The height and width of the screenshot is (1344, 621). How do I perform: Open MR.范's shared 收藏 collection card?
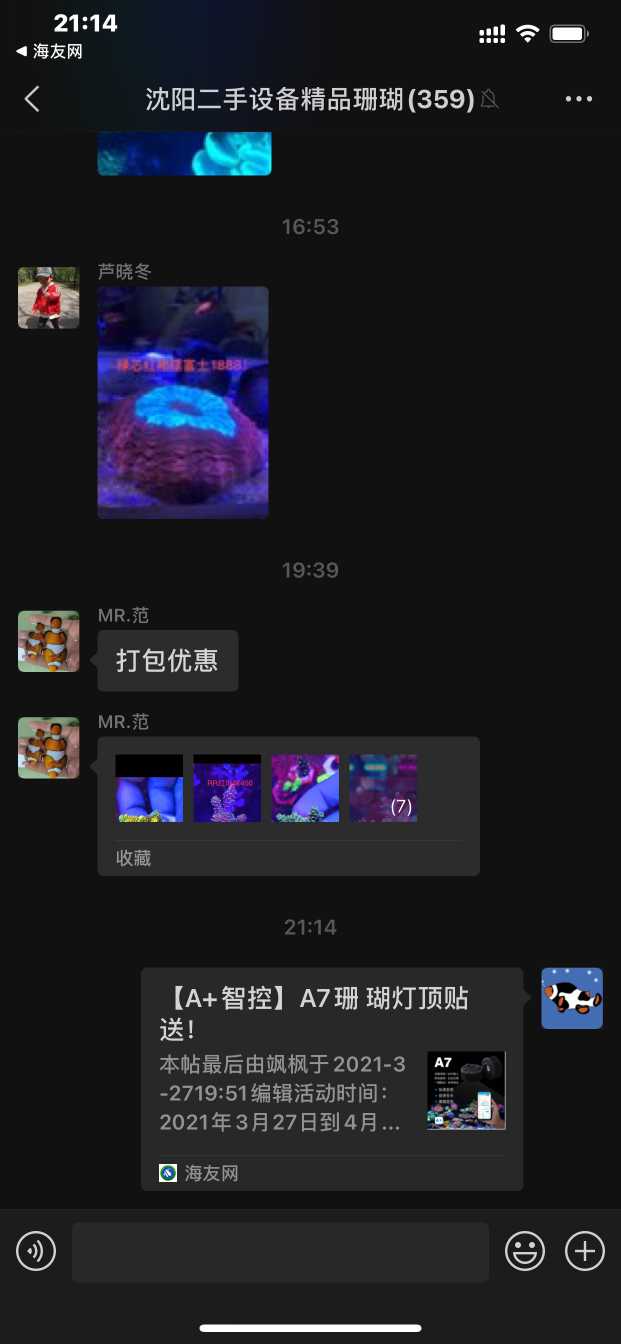coord(288,806)
